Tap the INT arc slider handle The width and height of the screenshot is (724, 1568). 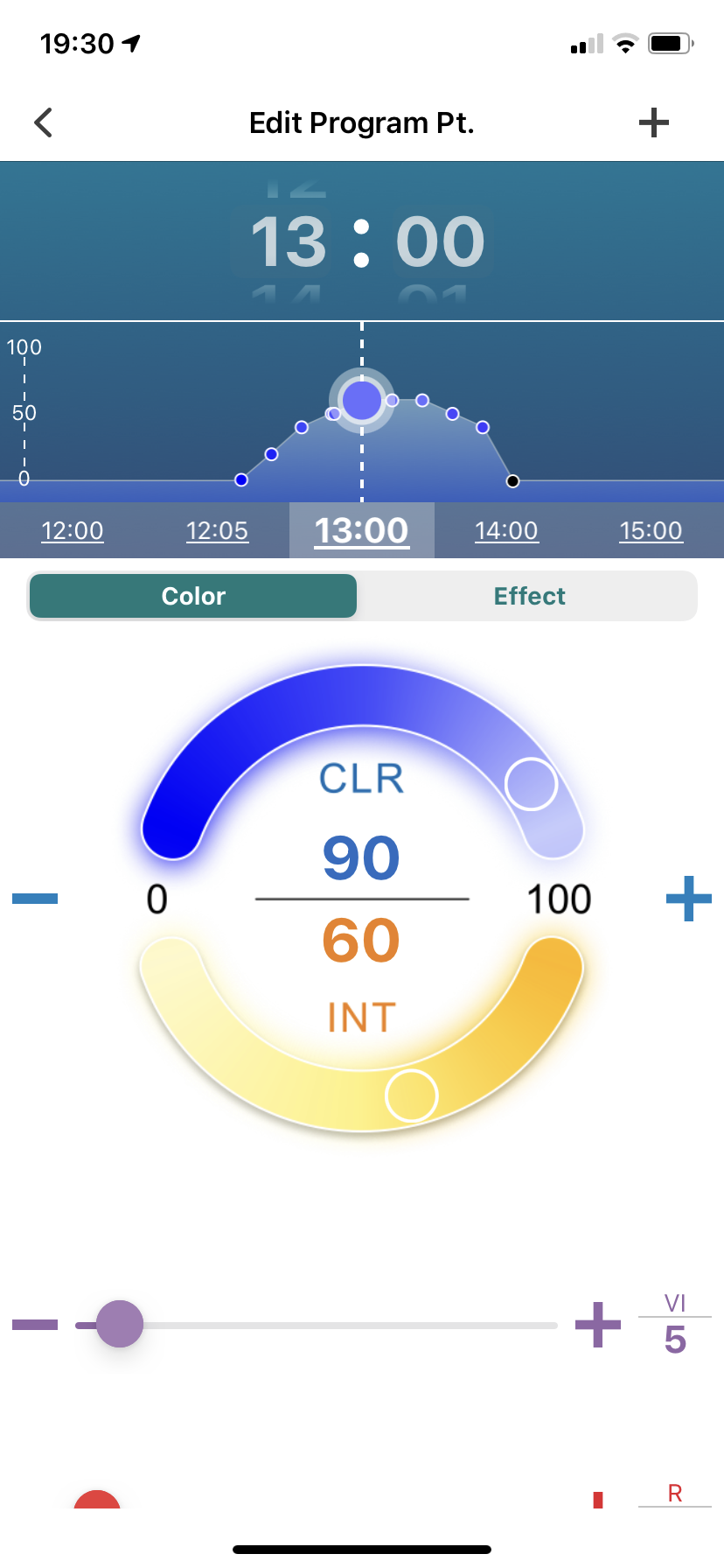point(411,1095)
